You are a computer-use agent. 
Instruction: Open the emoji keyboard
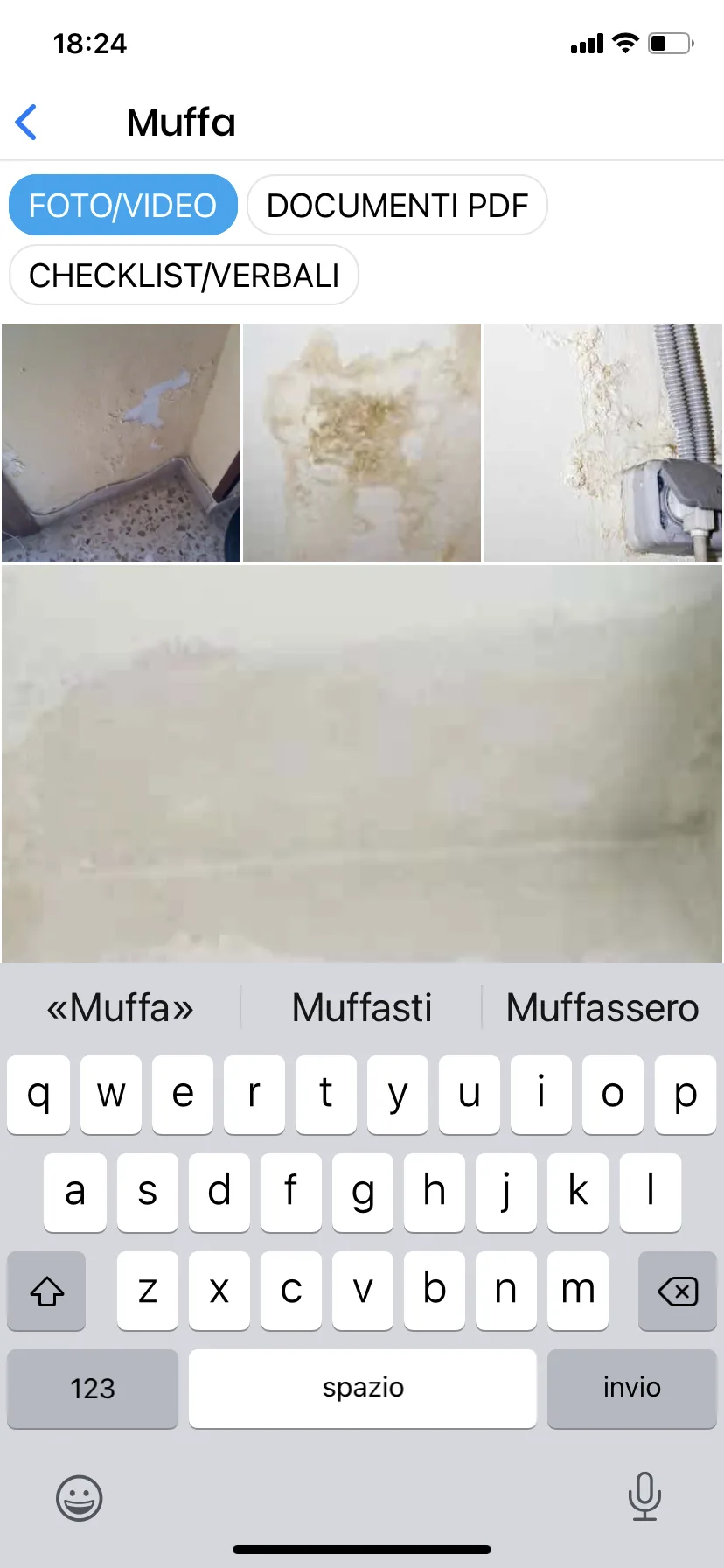pyautogui.click(x=80, y=1498)
